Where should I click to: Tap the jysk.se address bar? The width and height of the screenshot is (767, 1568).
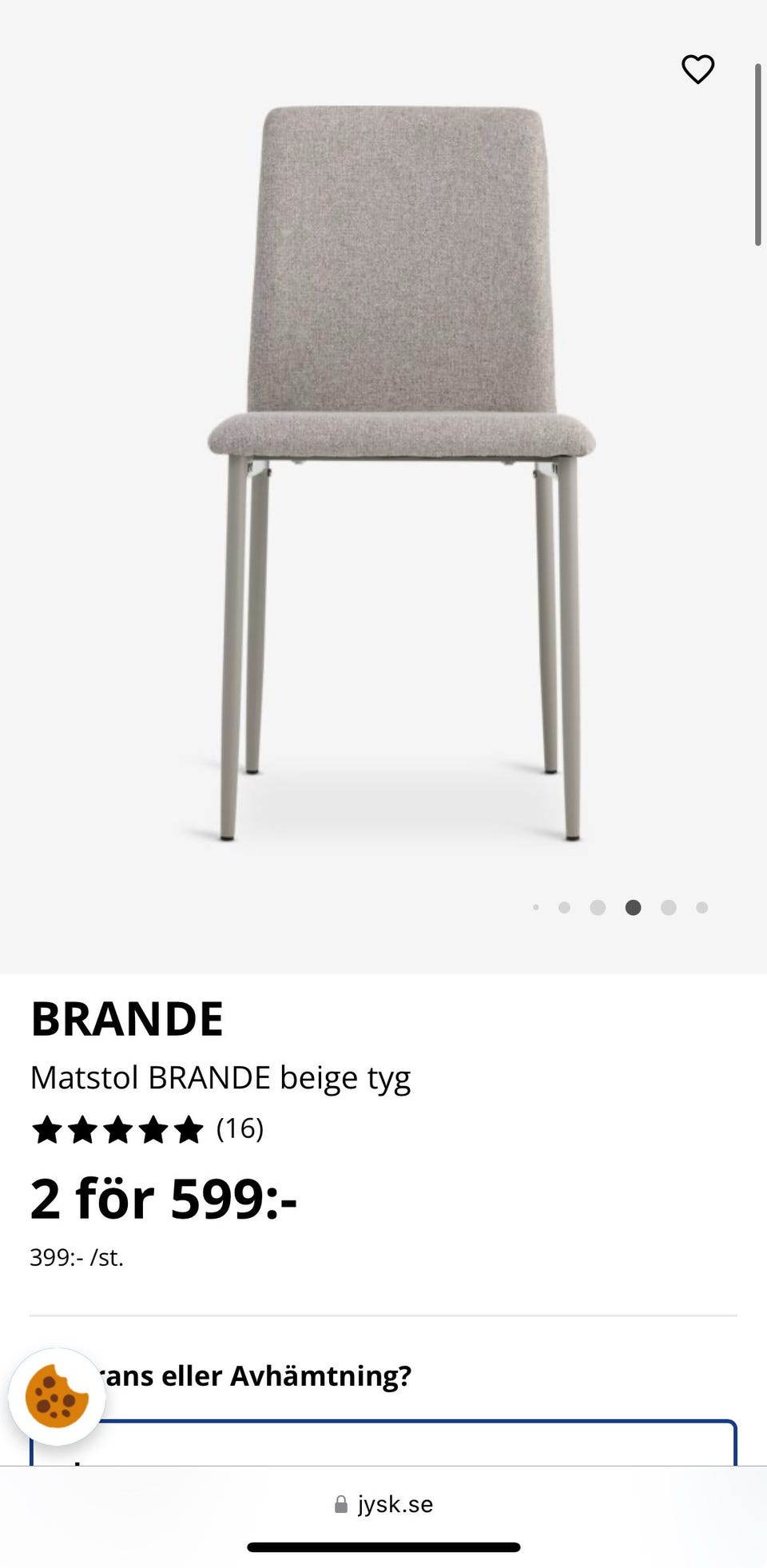point(383,1504)
